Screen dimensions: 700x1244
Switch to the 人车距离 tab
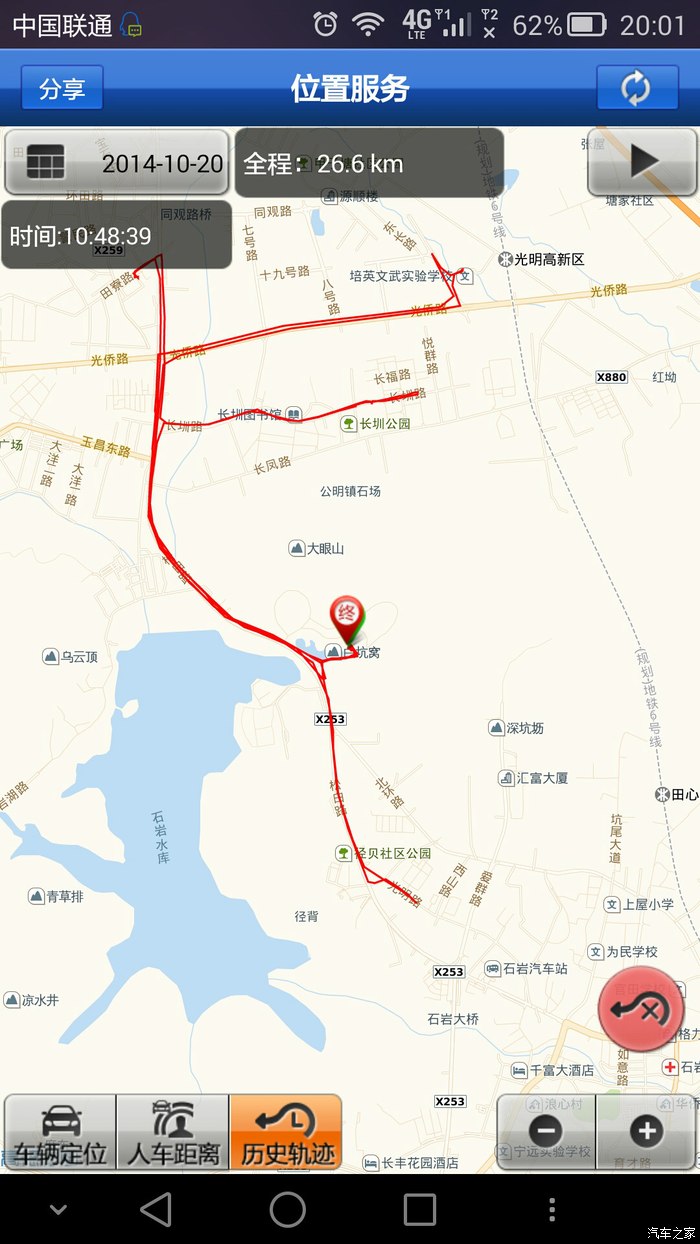173,1132
